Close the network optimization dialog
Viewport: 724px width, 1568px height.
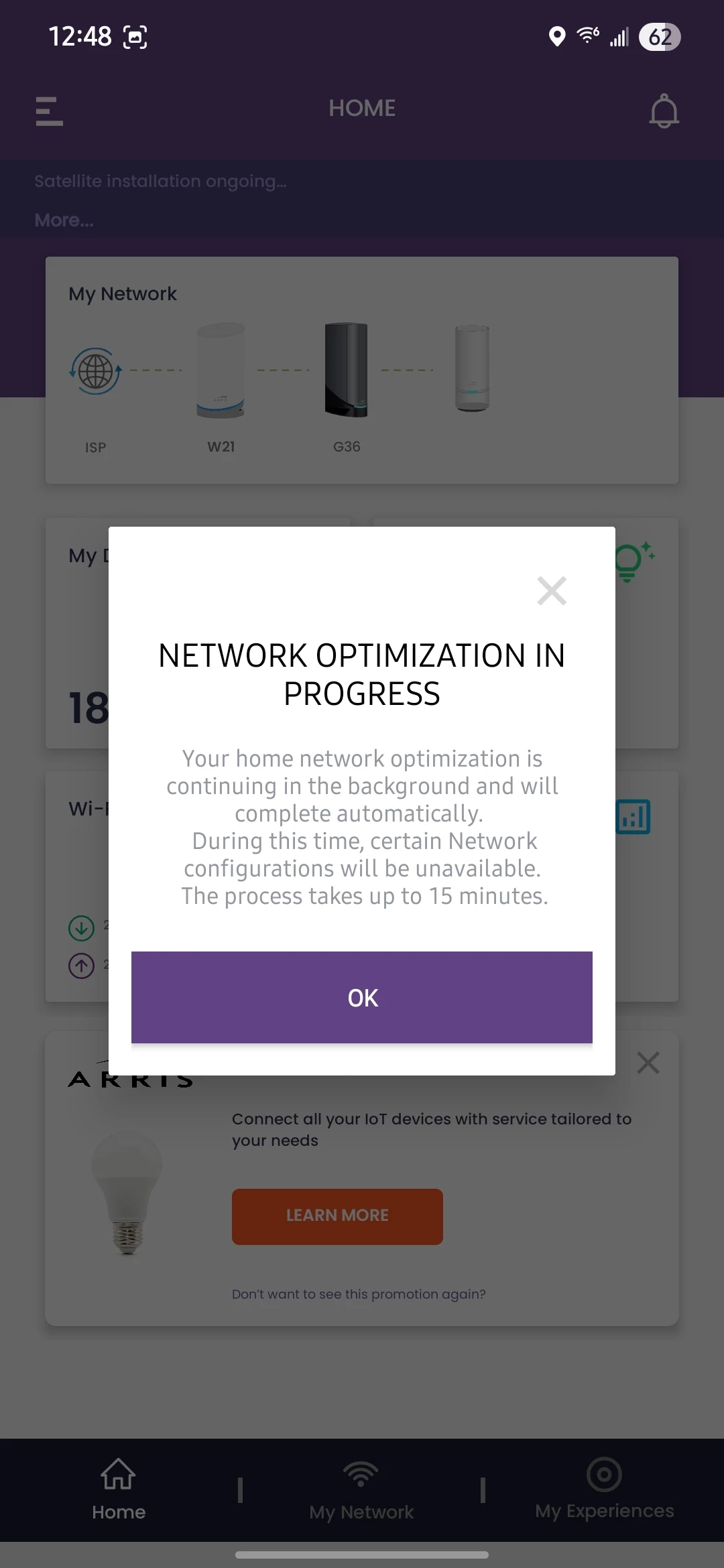click(x=552, y=590)
